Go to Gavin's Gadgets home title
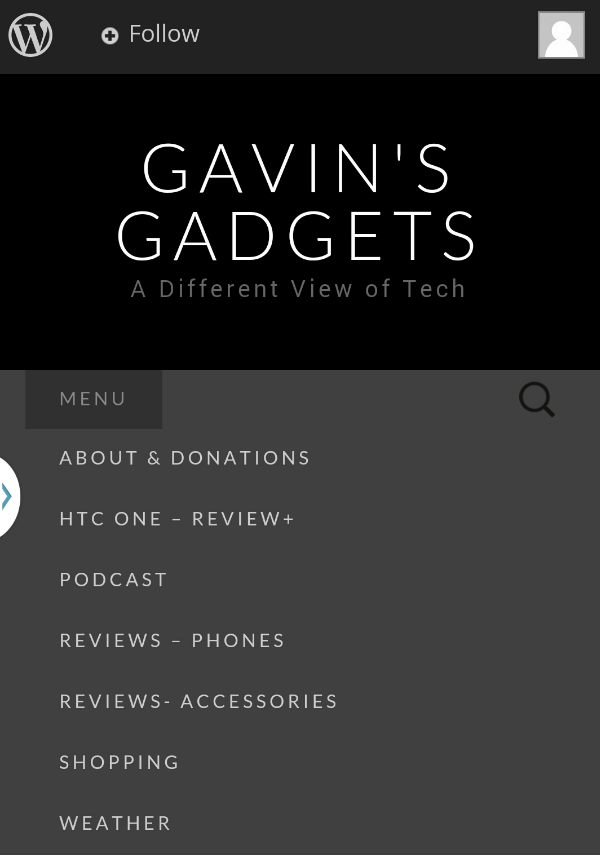 coord(298,201)
